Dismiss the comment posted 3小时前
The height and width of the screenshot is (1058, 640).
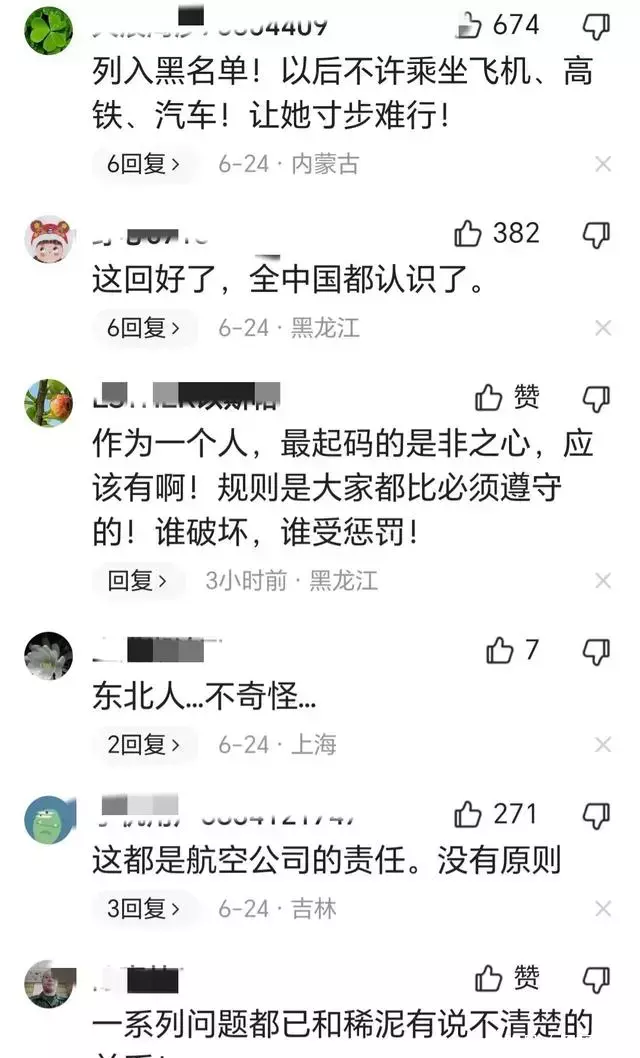pyautogui.click(x=603, y=581)
